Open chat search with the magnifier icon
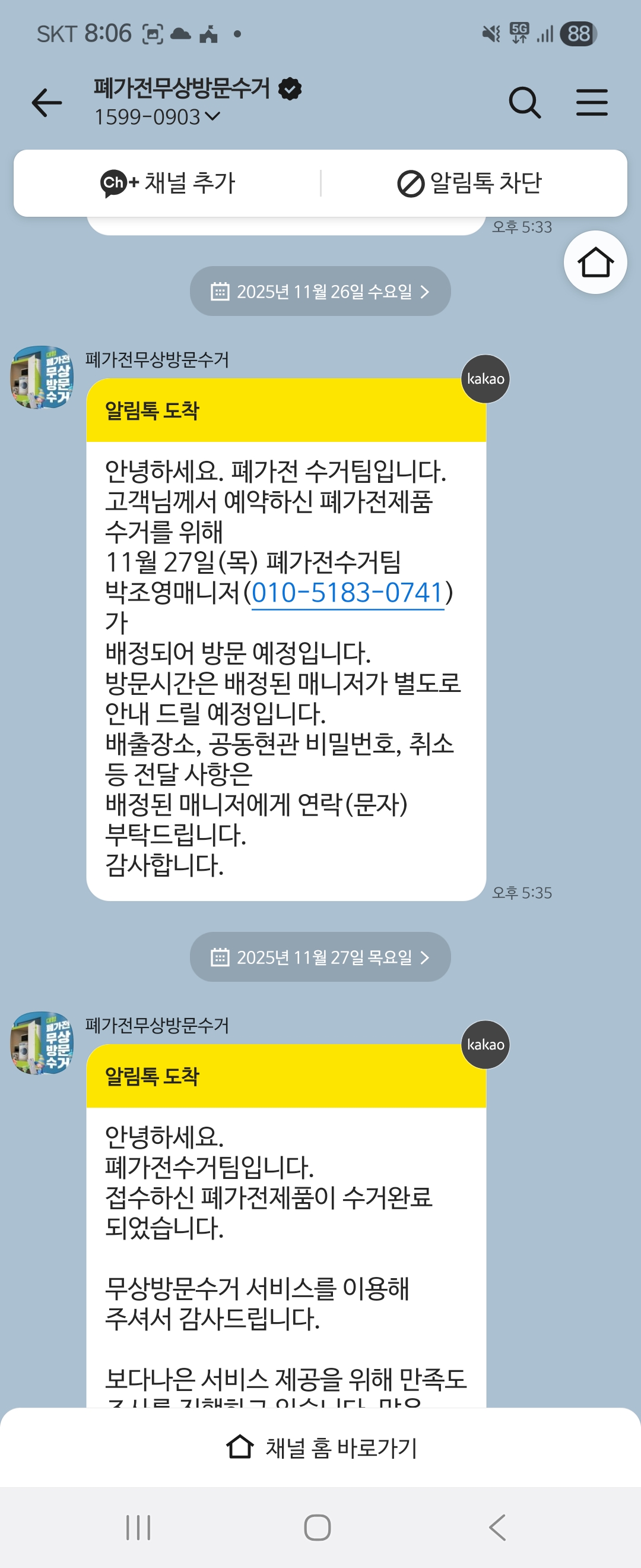The height and width of the screenshot is (1568, 641). [x=524, y=102]
